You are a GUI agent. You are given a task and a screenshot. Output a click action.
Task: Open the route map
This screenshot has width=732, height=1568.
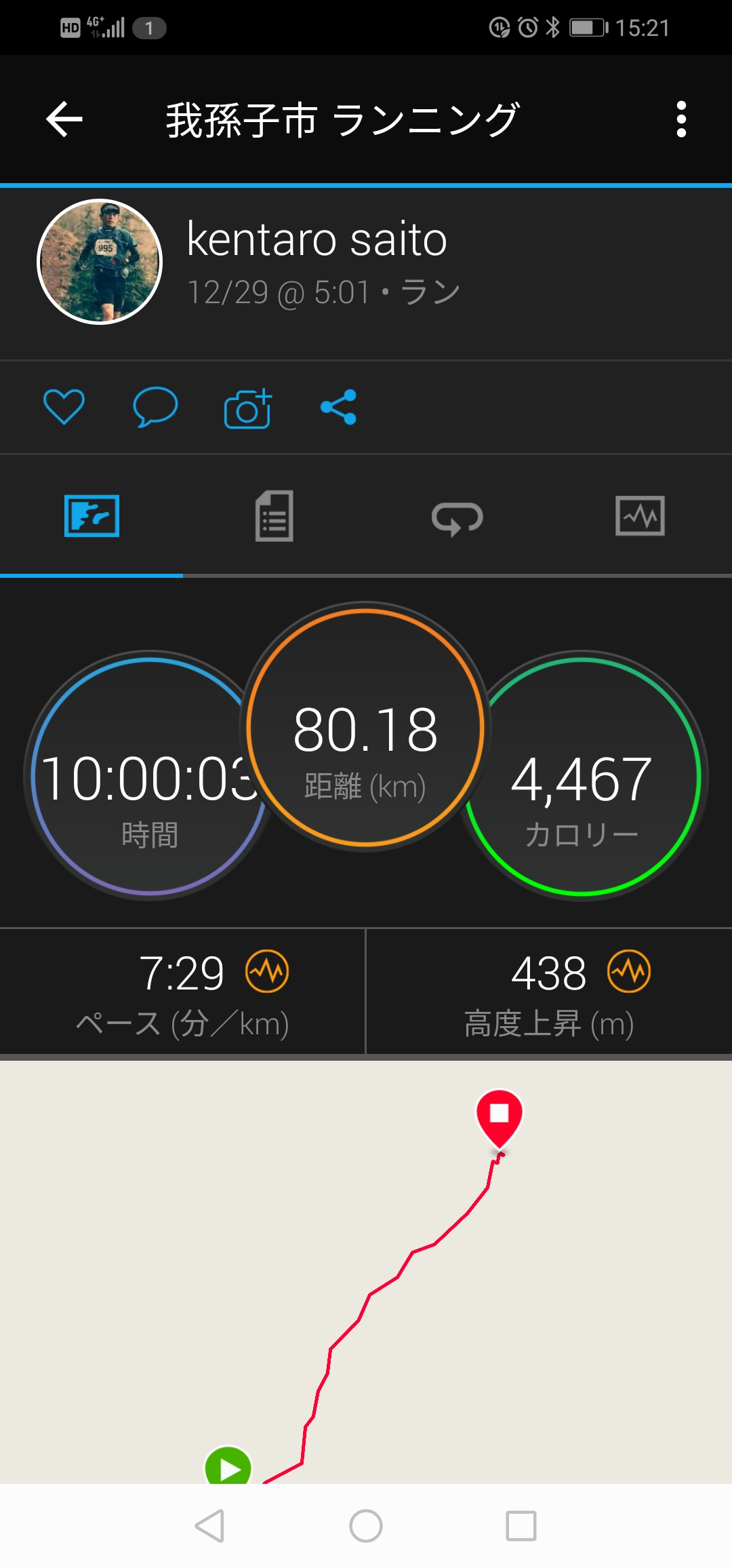pyautogui.click(x=366, y=1272)
